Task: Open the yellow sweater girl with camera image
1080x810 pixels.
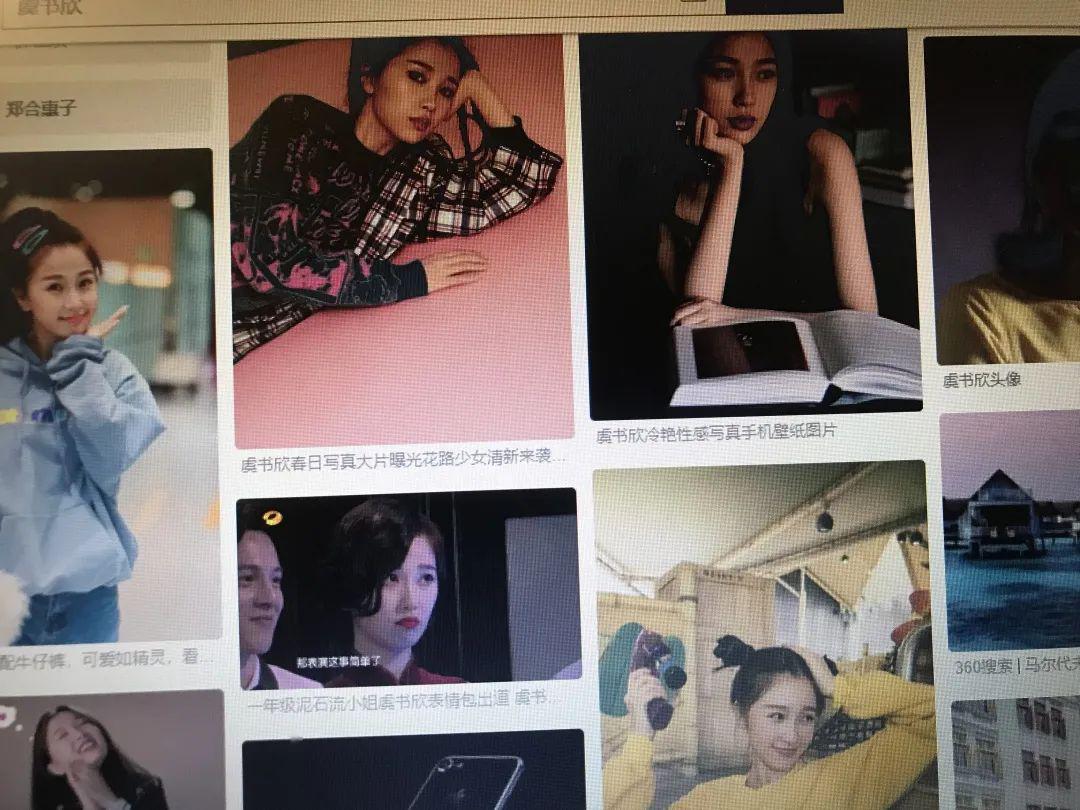Action: pos(765,640)
